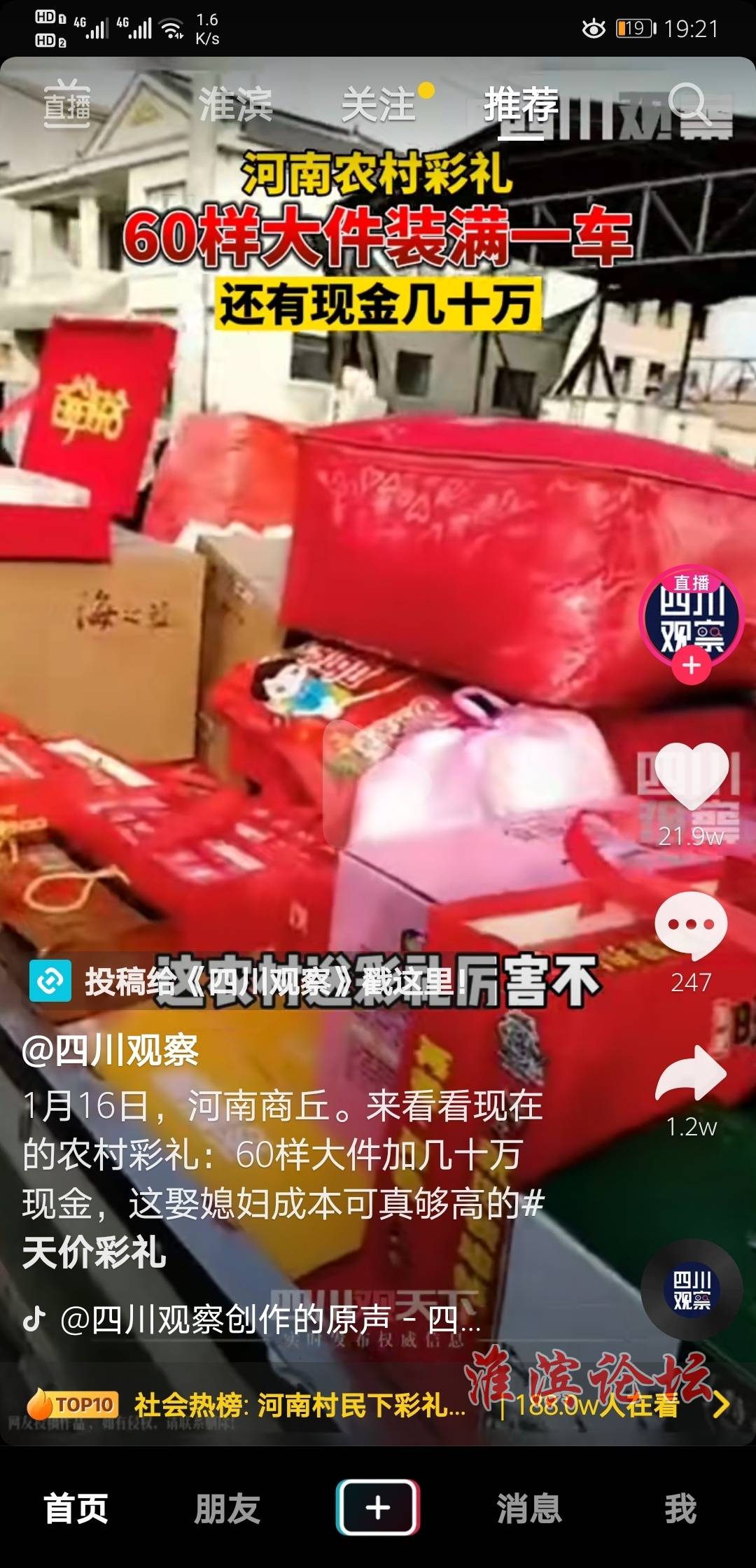Open the 消息 tab
The height and width of the screenshot is (1568, 756).
(x=529, y=1508)
